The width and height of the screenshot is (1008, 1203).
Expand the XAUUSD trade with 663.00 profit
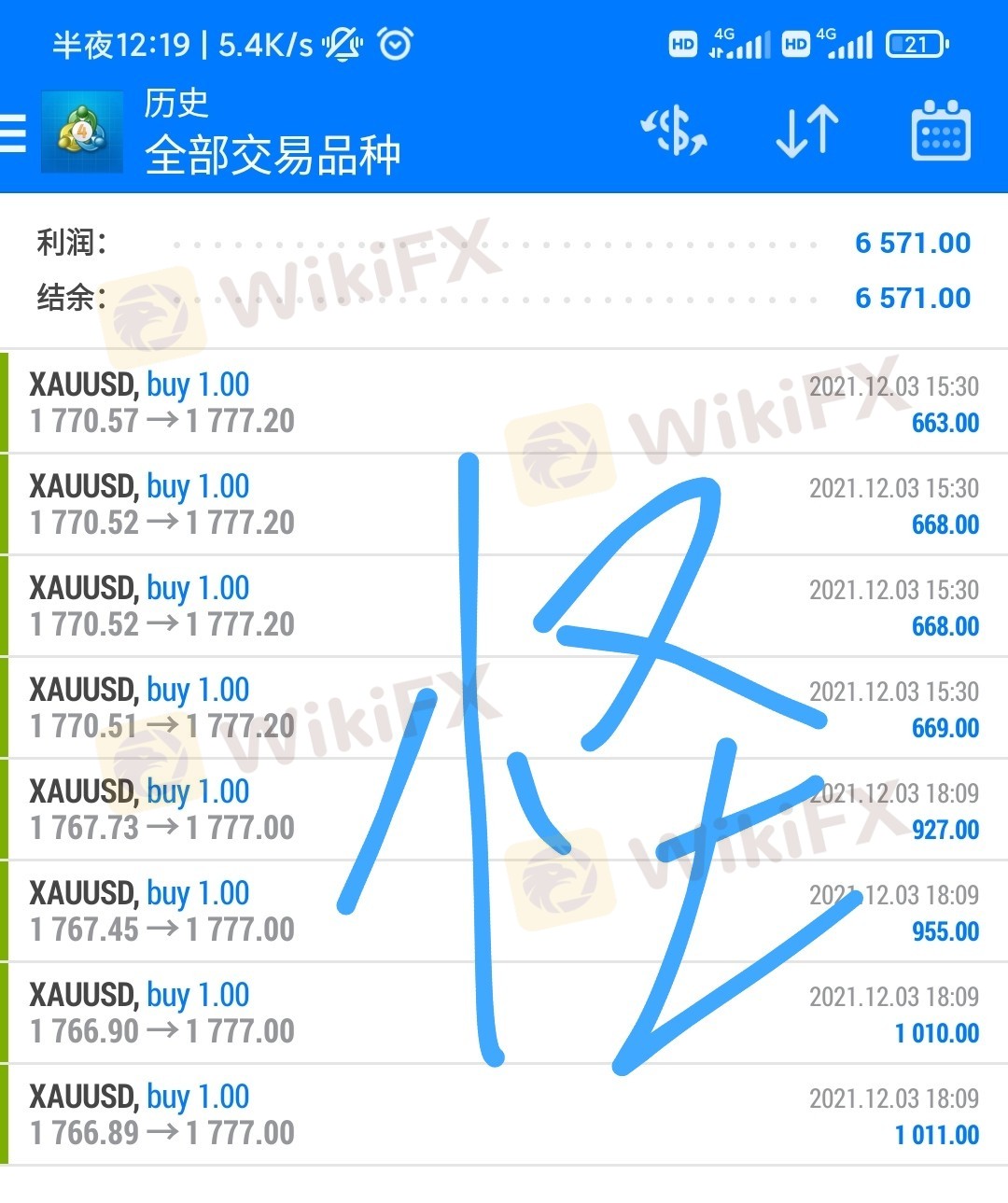504,402
